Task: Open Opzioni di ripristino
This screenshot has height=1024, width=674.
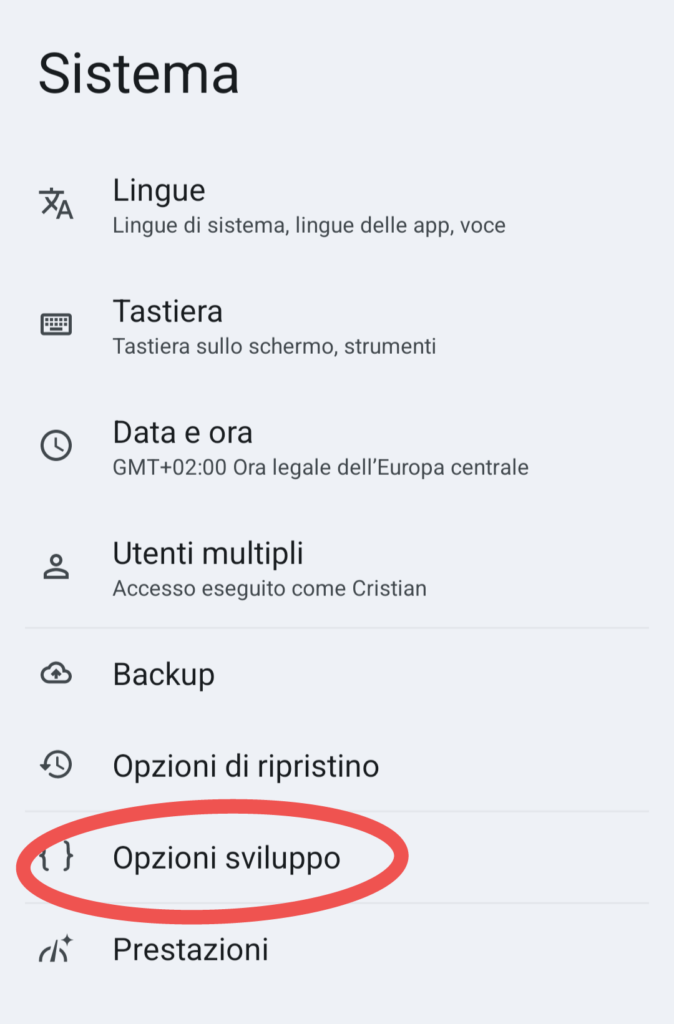Action: click(x=245, y=767)
